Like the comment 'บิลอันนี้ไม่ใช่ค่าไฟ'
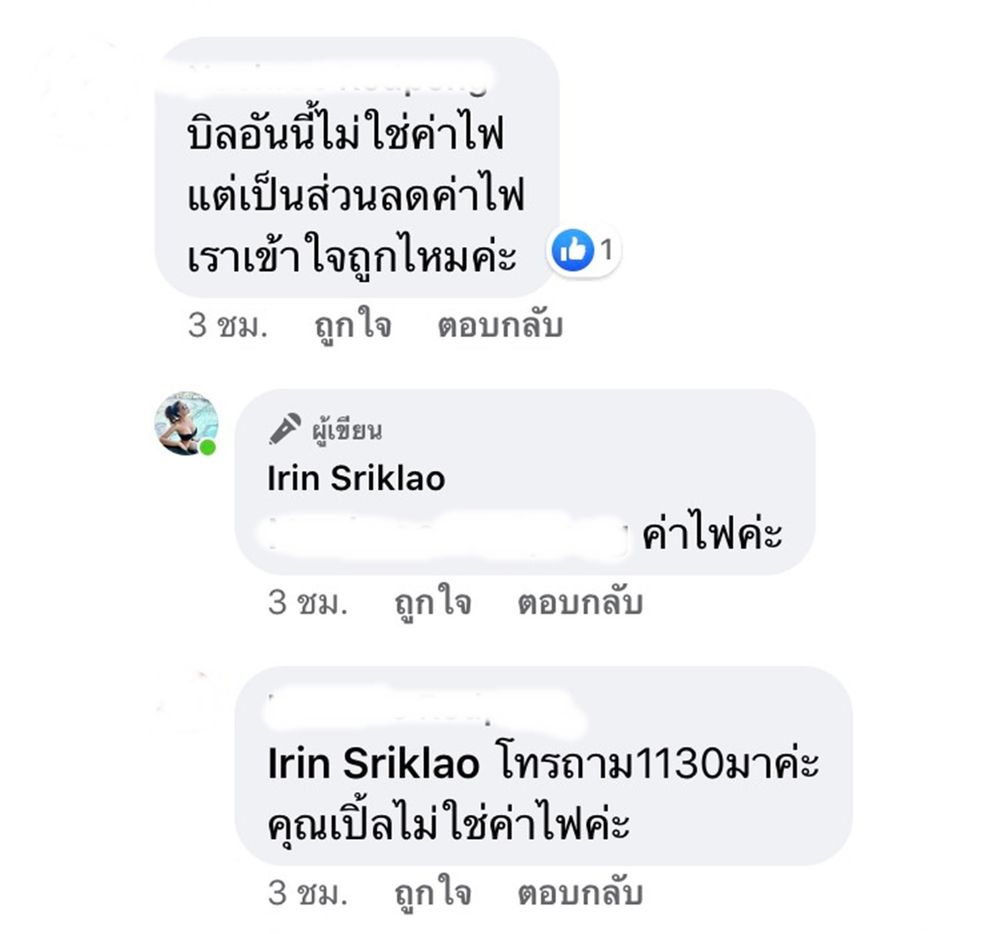The height and width of the screenshot is (934, 1000). click(x=351, y=325)
